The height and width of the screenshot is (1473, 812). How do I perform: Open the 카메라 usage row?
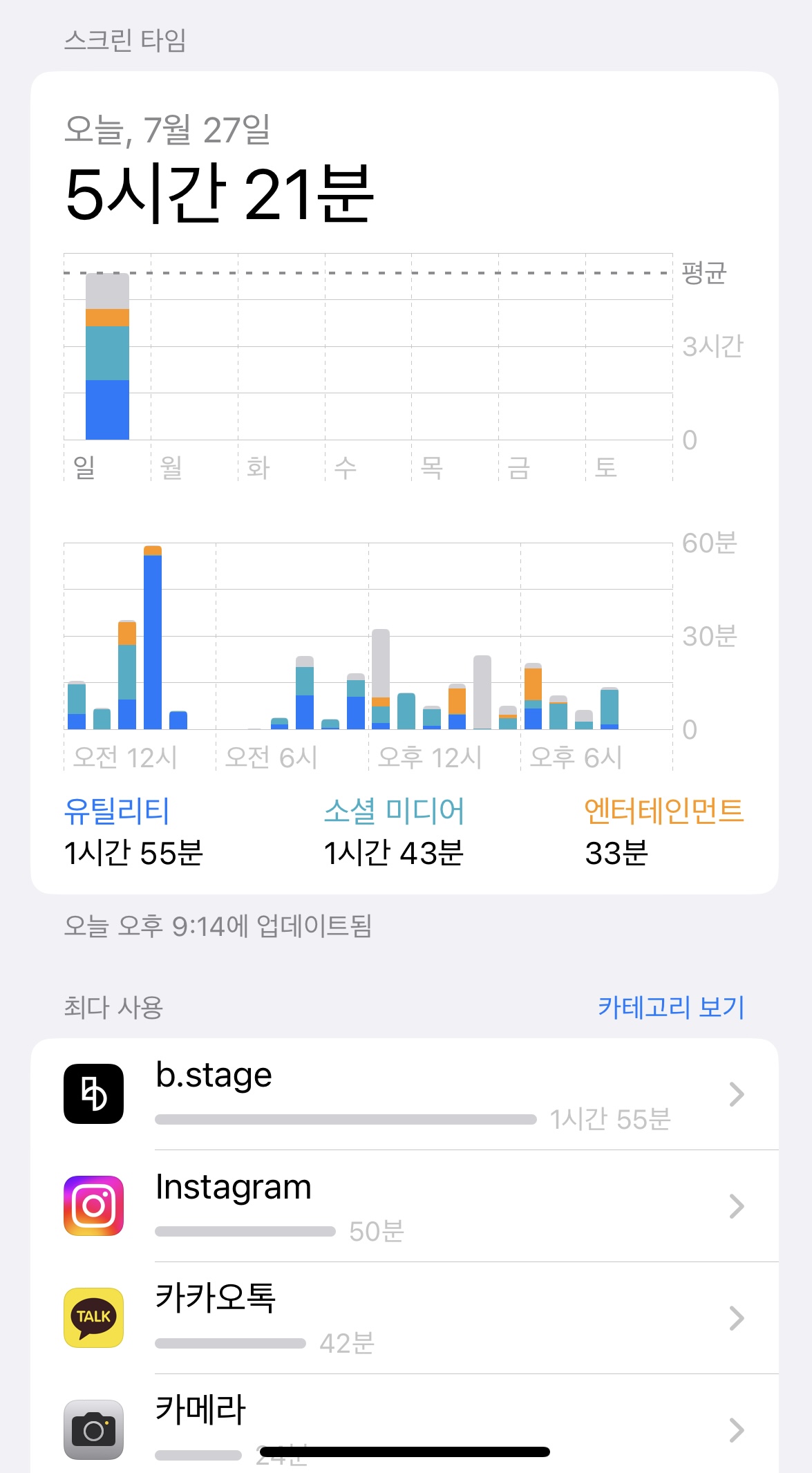[404, 1424]
